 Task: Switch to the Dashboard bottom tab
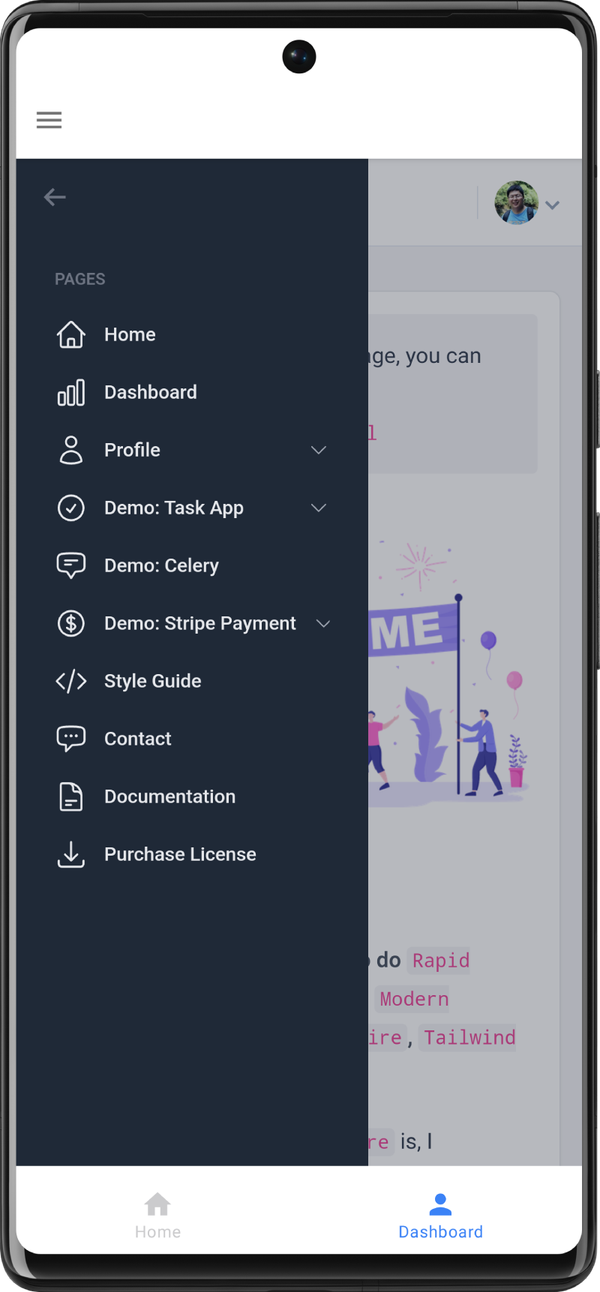(440, 1216)
